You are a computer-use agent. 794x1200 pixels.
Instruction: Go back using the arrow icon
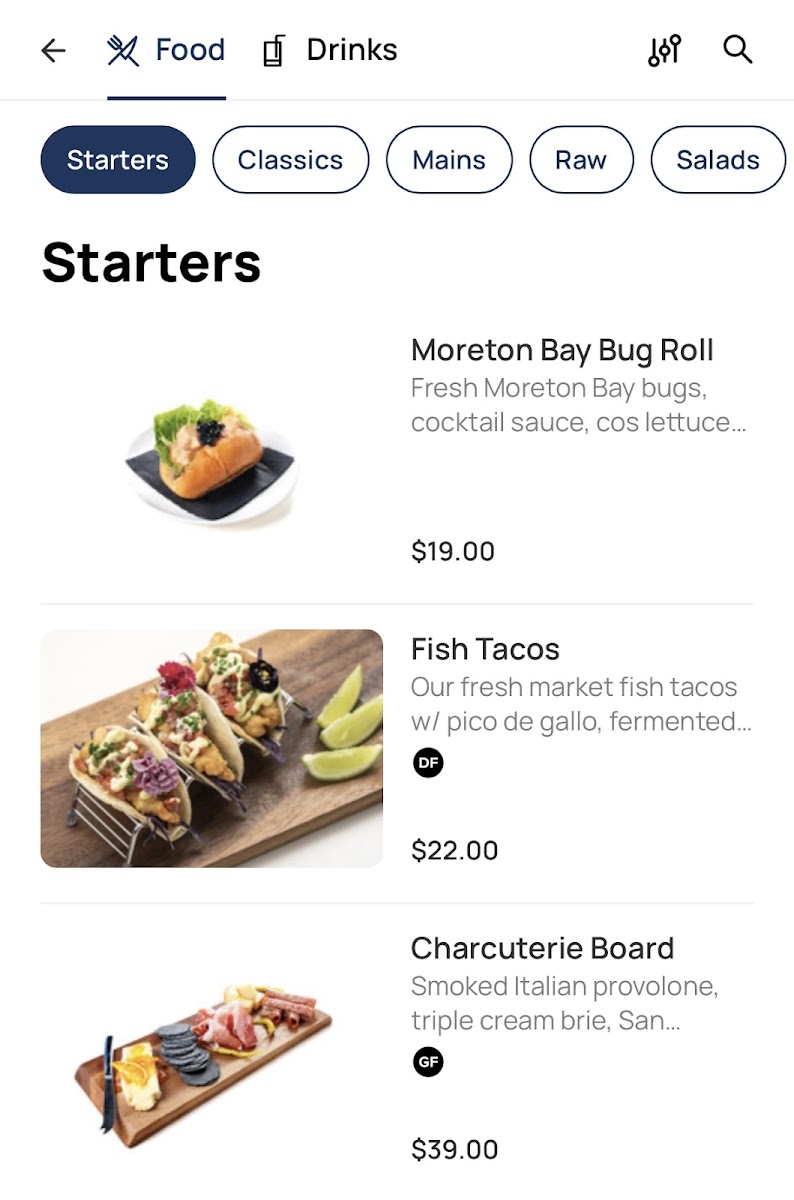[x=53, y=50]
